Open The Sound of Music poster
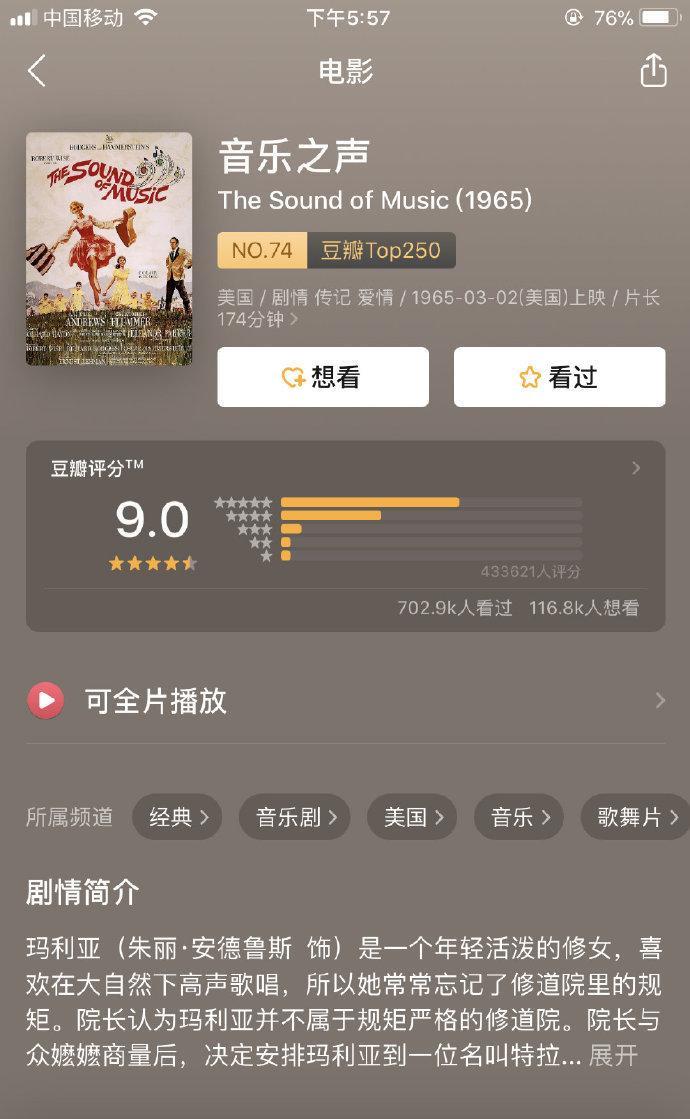Viewport: 690px width, 1119px height. (109, 249)
